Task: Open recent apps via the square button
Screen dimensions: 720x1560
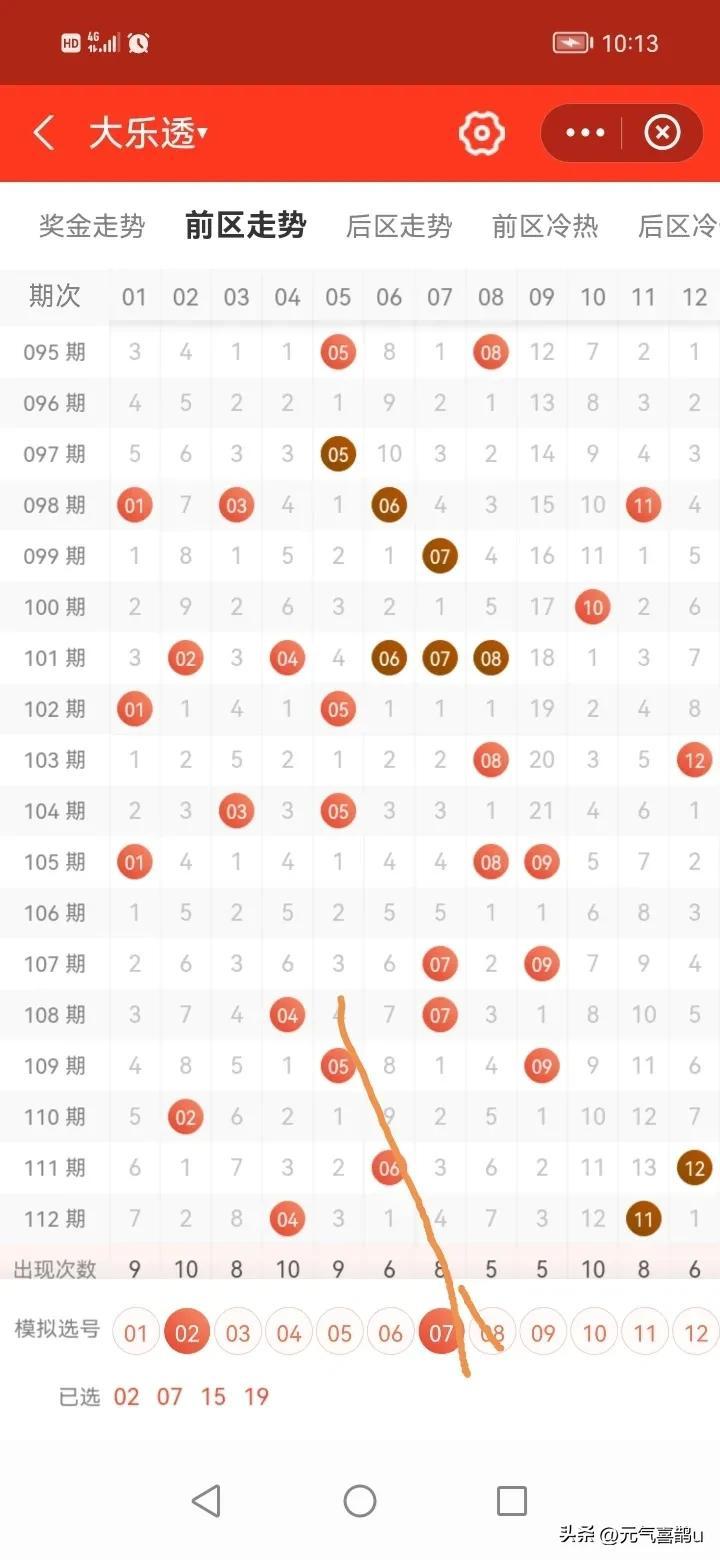Action: click(512, 1500)
